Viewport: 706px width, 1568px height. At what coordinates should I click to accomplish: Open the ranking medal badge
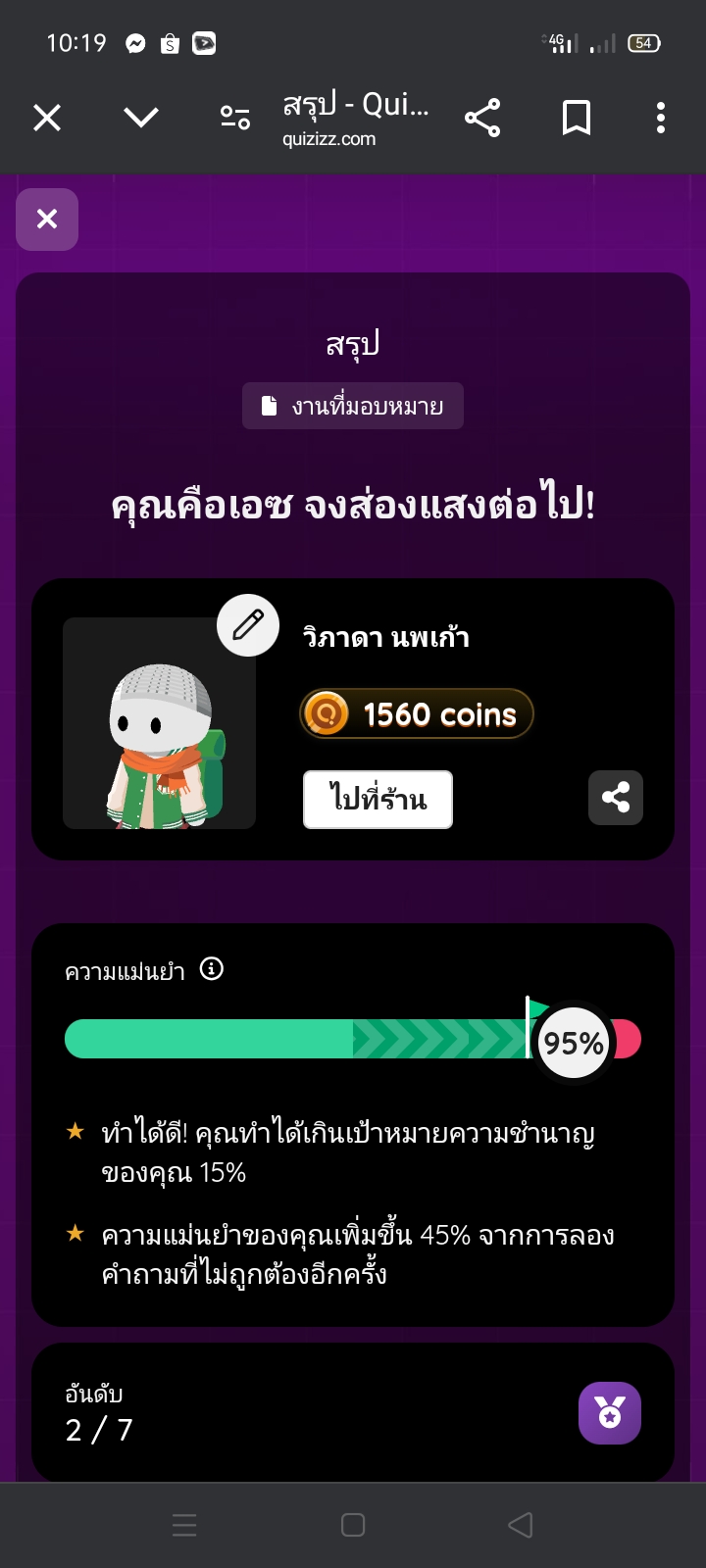coord(610,1413)
